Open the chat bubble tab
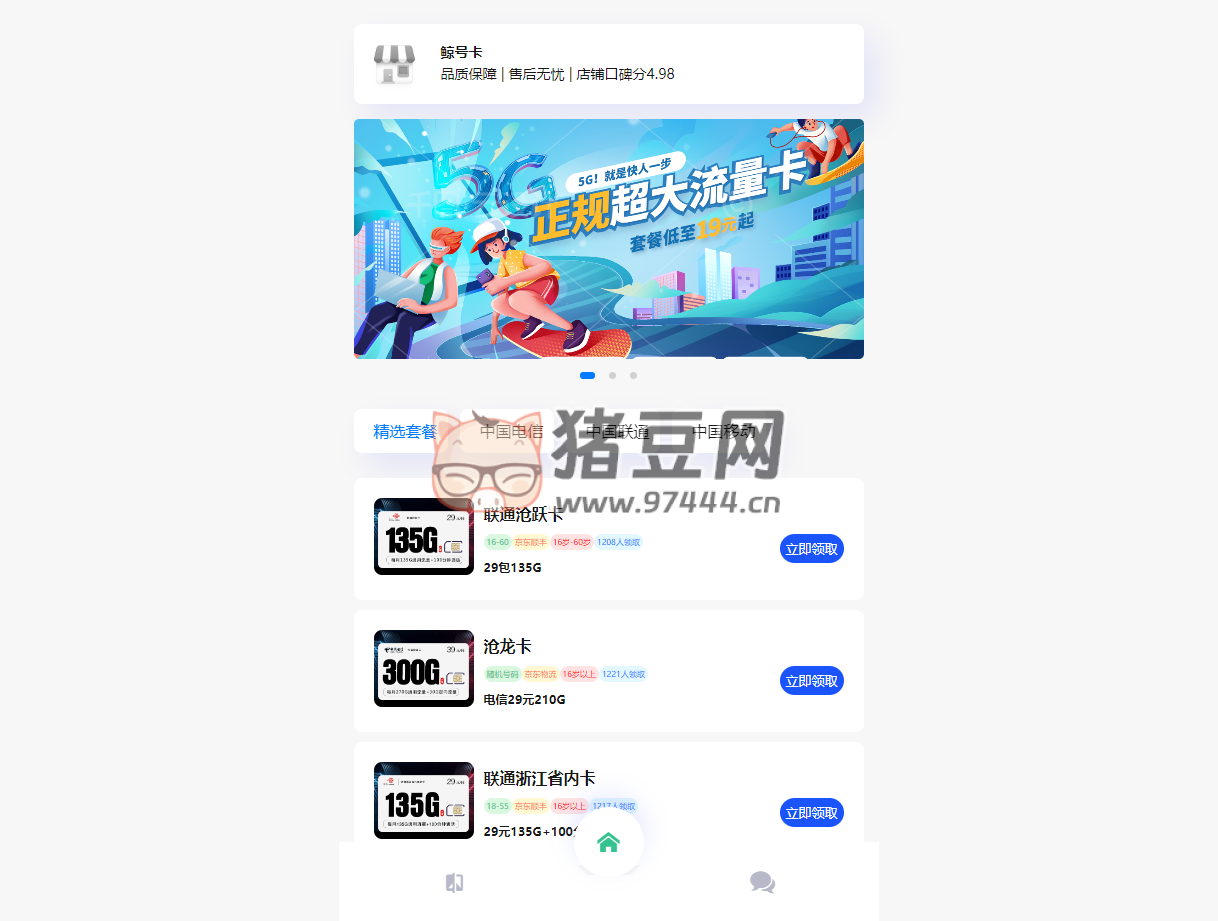This screenshot has height=921, width=1218. pyautogui.click(x=762, y=883)
